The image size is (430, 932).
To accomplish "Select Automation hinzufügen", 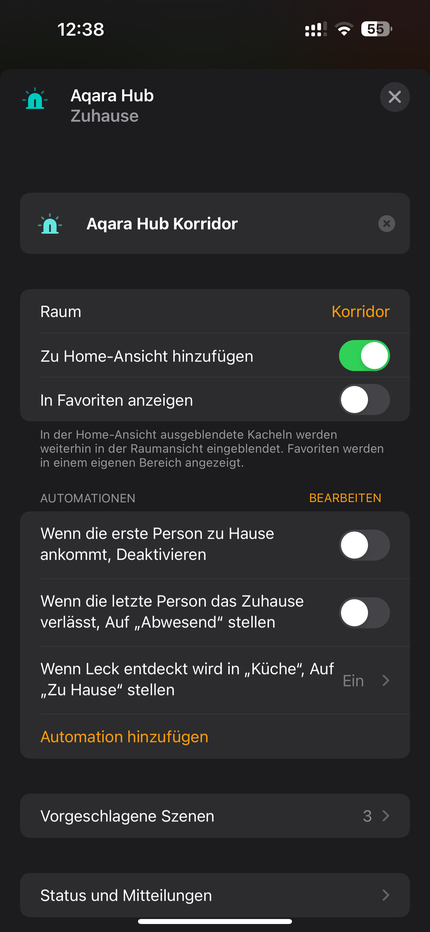I will pos(124,737).
